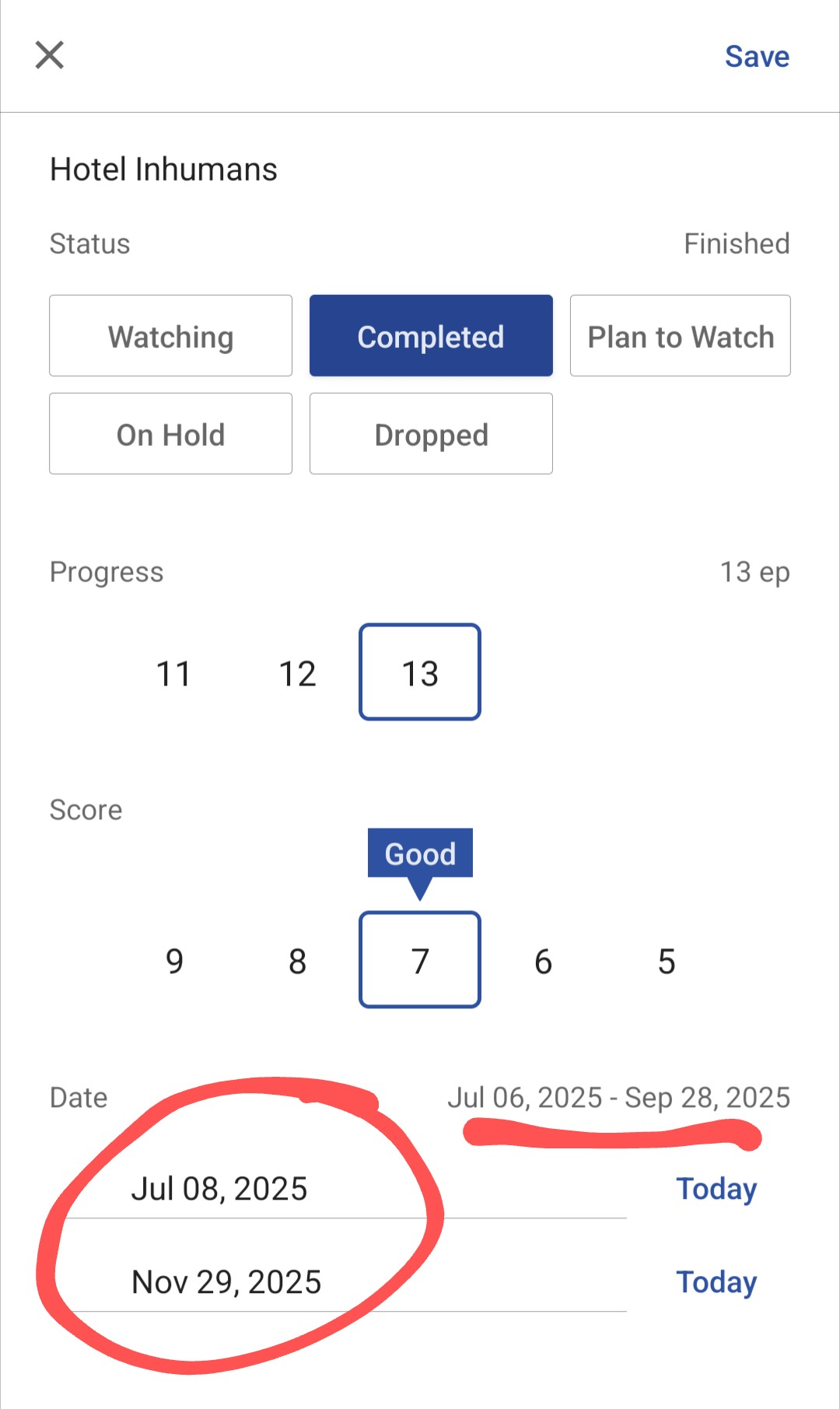Edit the start date Jul 08, 2025
The image size is (840, 1409).
click(x=219, y=1189)
